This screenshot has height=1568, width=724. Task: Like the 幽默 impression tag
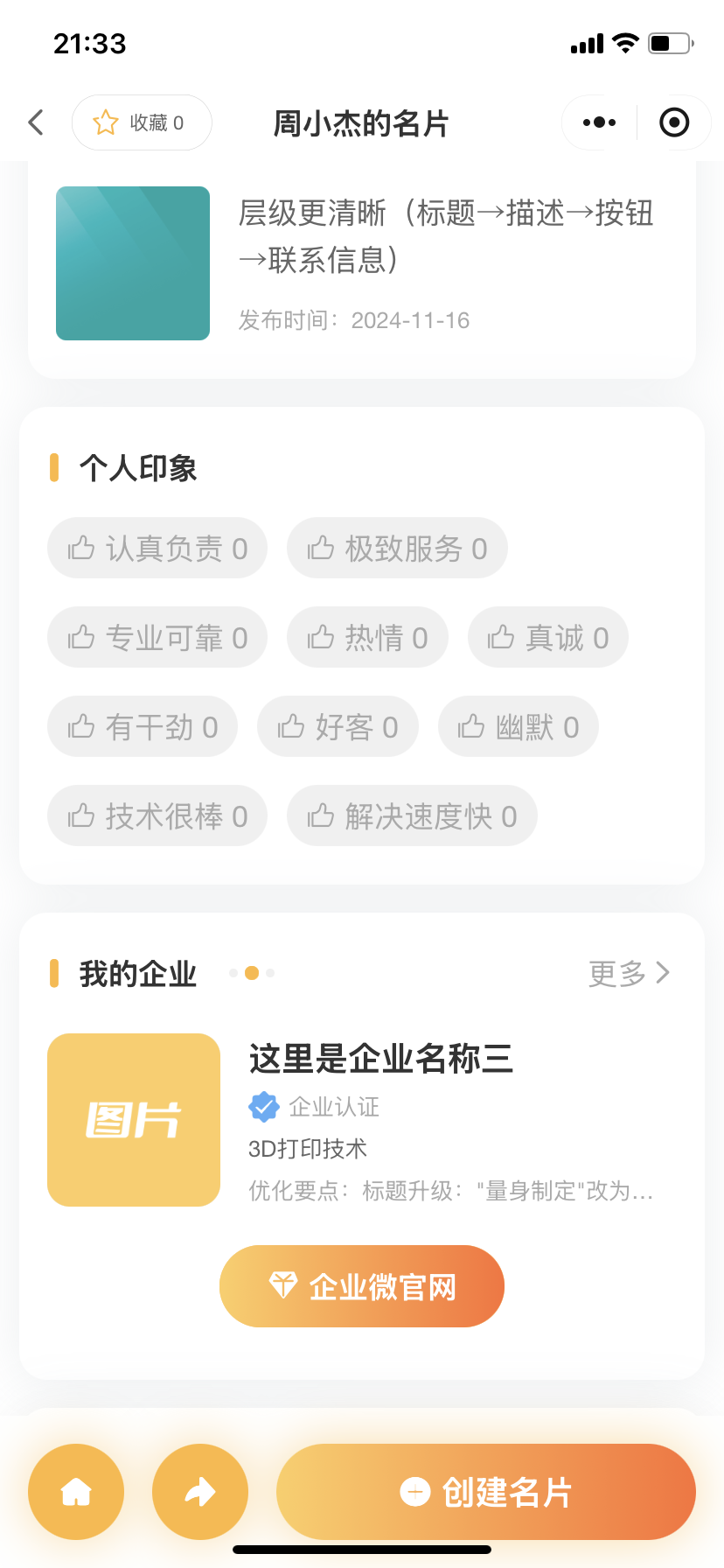[519, 727]
